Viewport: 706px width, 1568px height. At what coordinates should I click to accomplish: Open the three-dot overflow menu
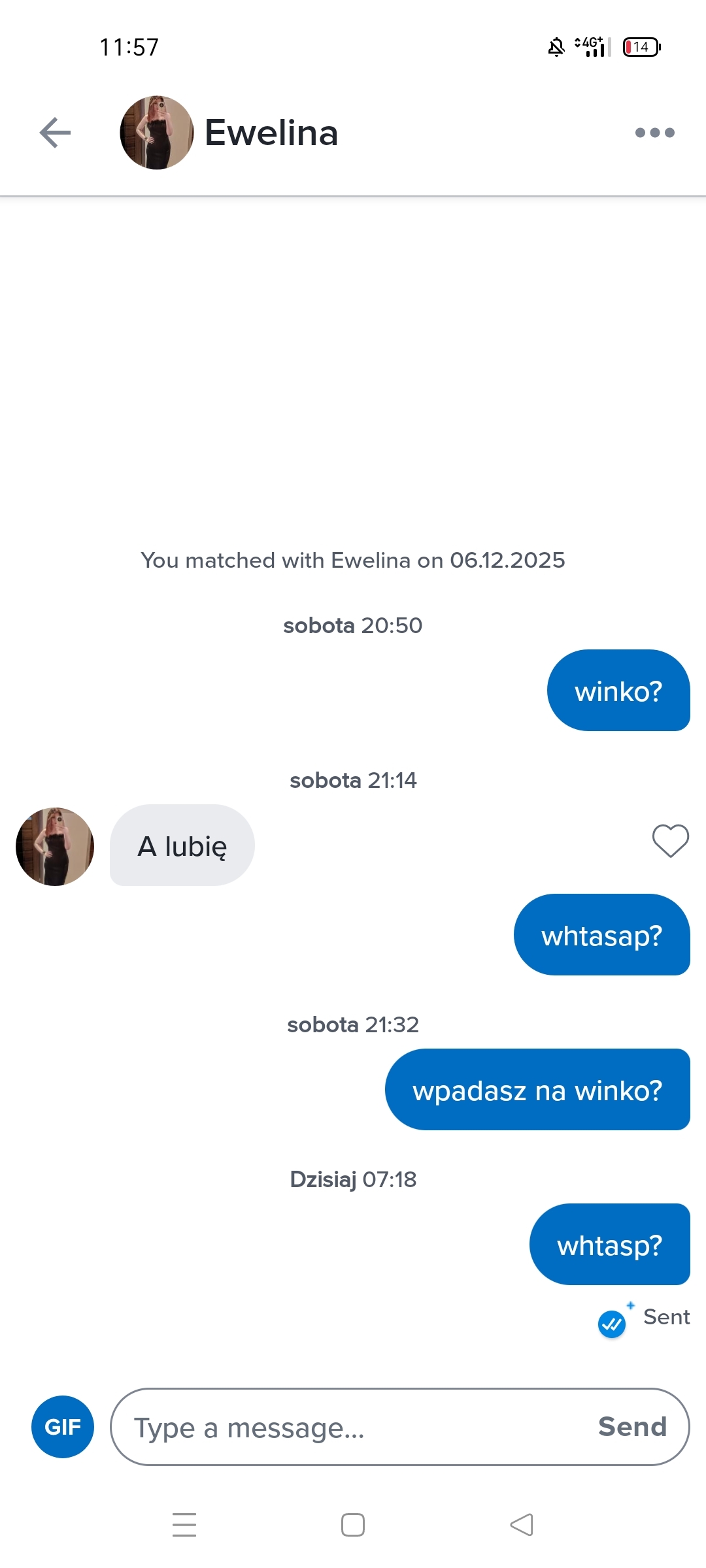[654, 133]
